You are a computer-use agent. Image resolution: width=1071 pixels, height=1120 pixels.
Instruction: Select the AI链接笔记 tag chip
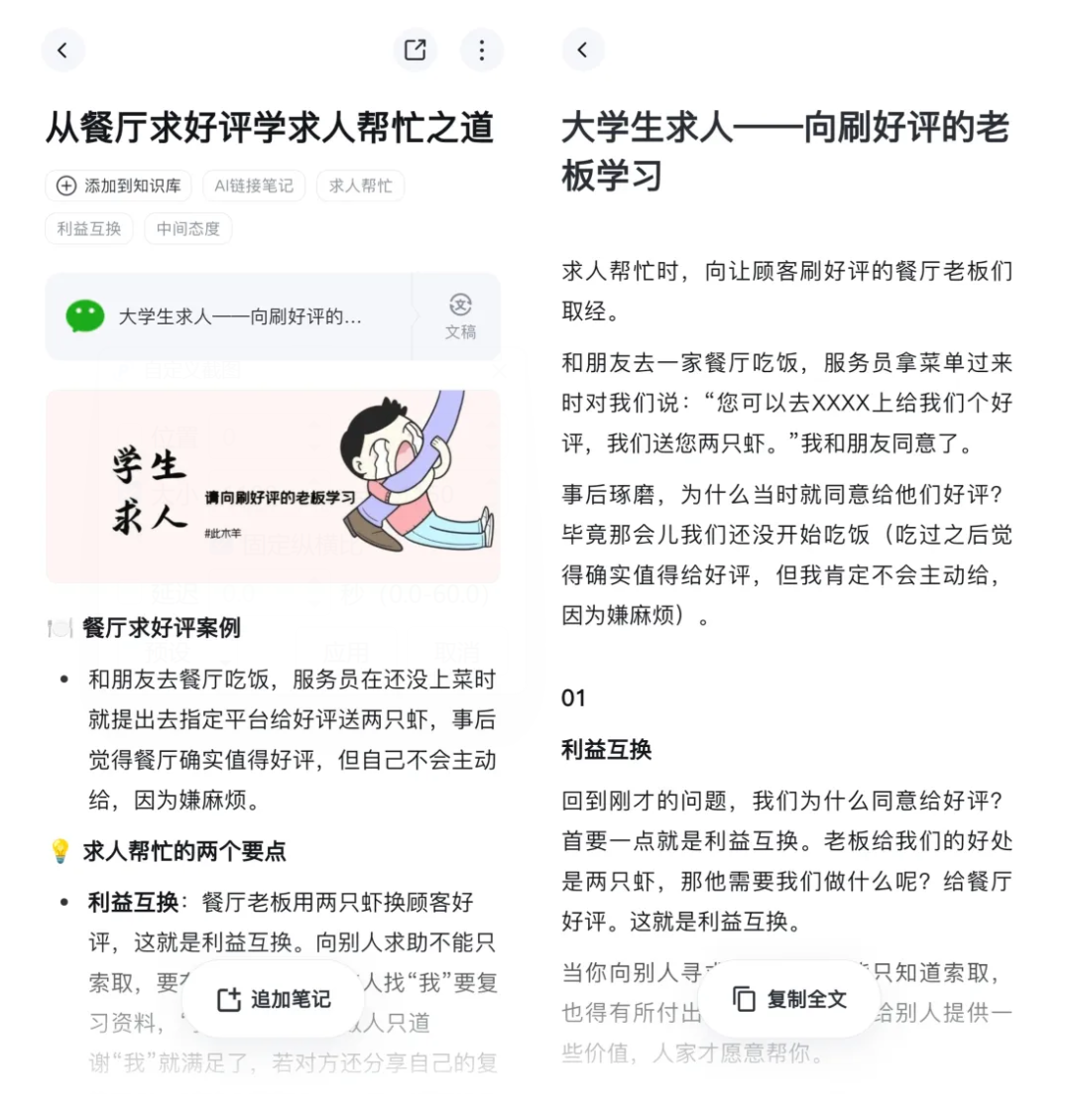[254, 186]
